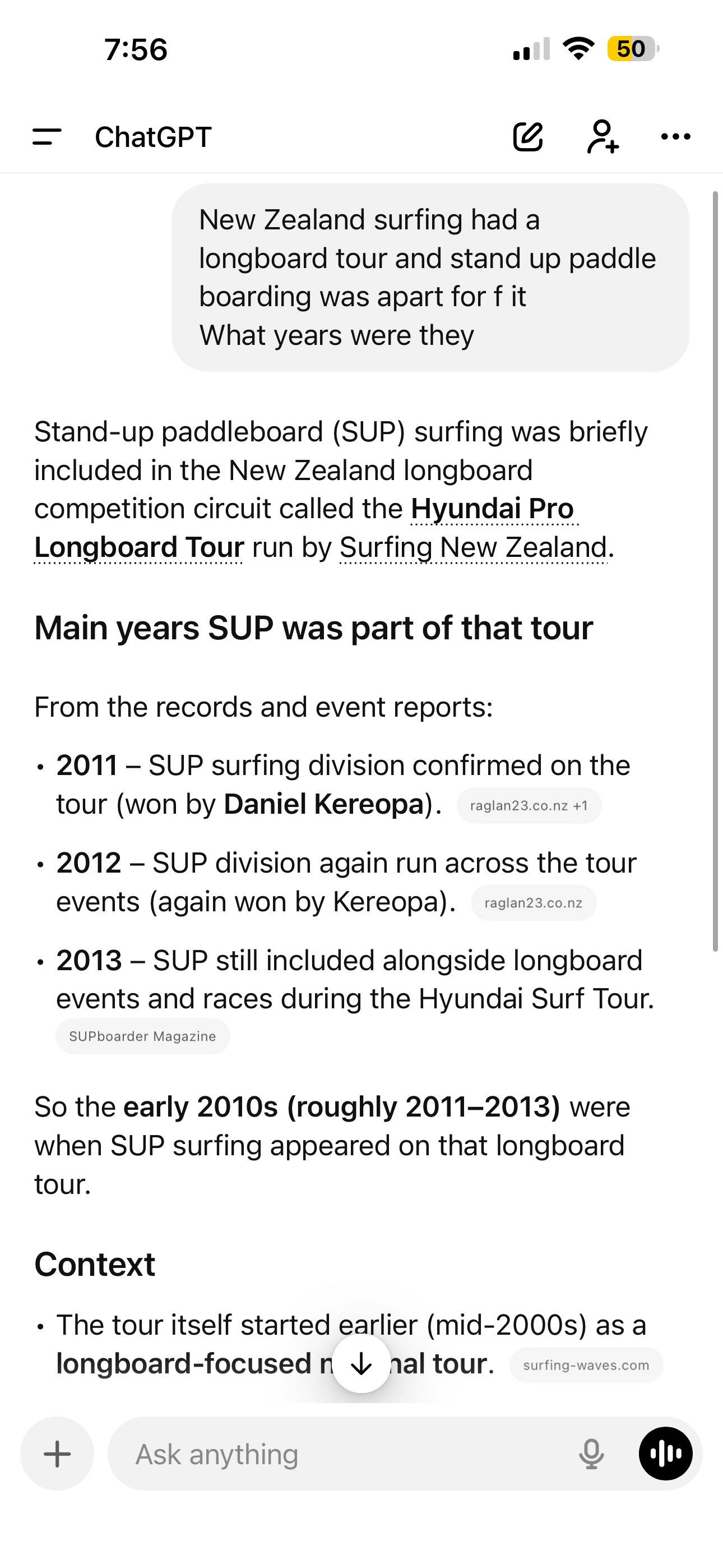Open the Surfing New Zealand link
Image resolution: width=723 pixels, height=1568 pixels.
[473, 547]
